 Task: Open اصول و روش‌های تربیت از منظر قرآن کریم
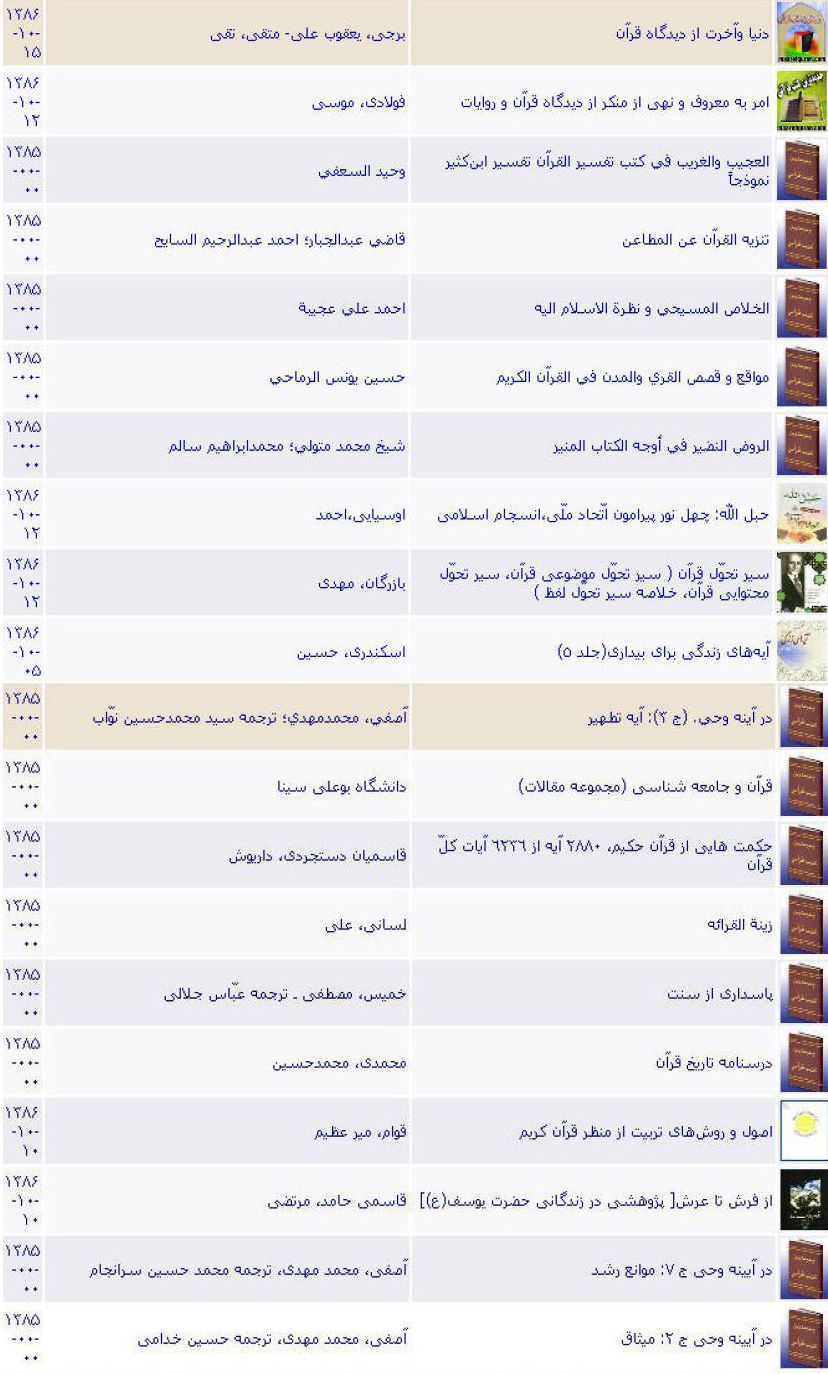point(644,1132)
